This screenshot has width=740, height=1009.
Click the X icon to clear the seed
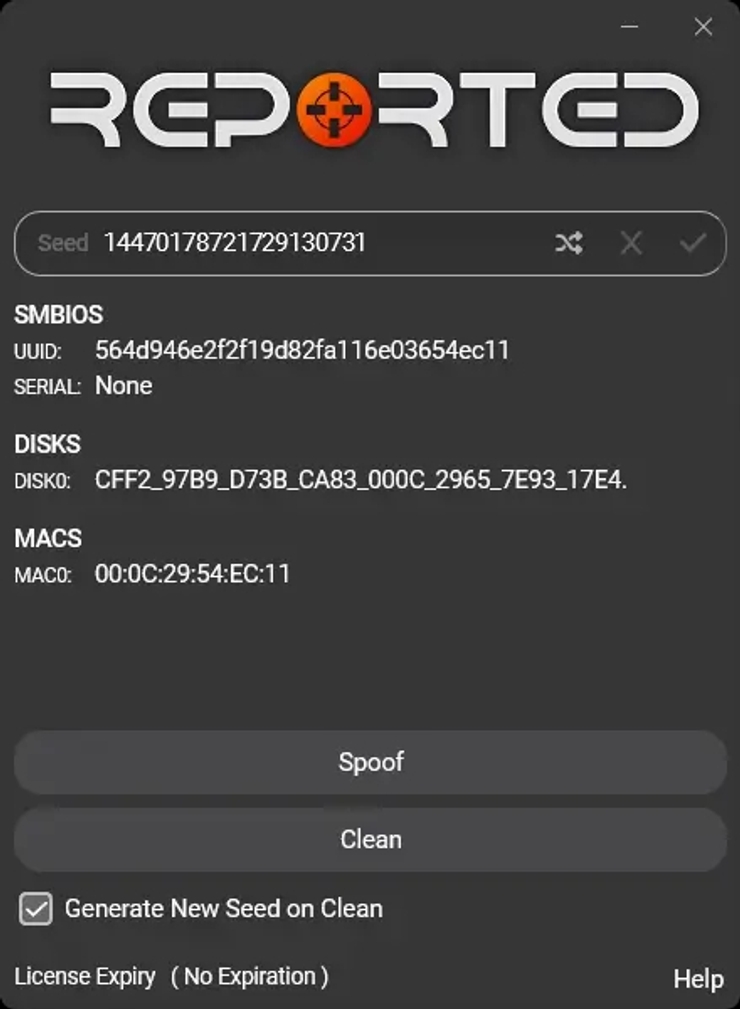(630, 243)
